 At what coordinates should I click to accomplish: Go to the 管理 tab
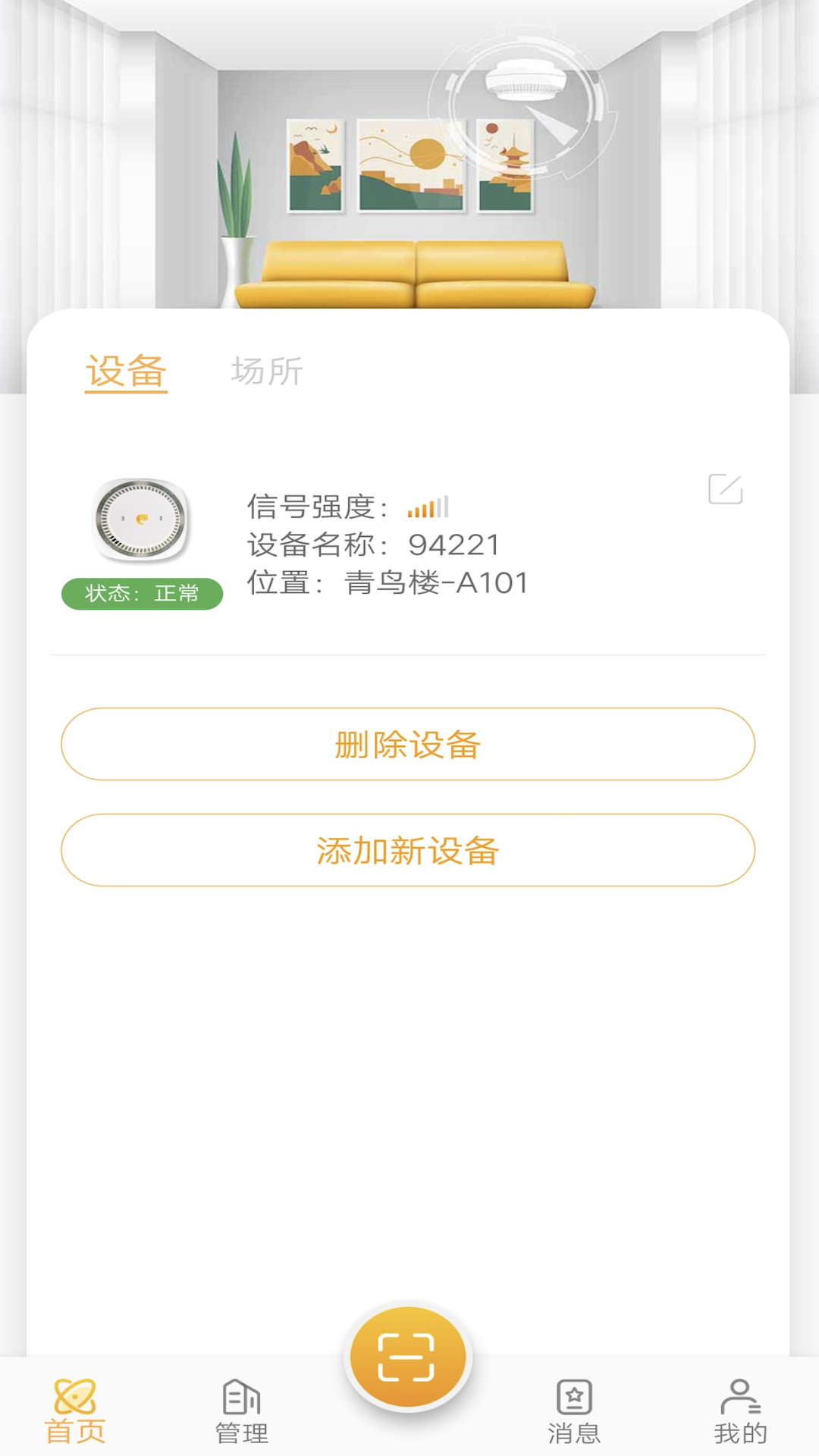(242, 1412)
